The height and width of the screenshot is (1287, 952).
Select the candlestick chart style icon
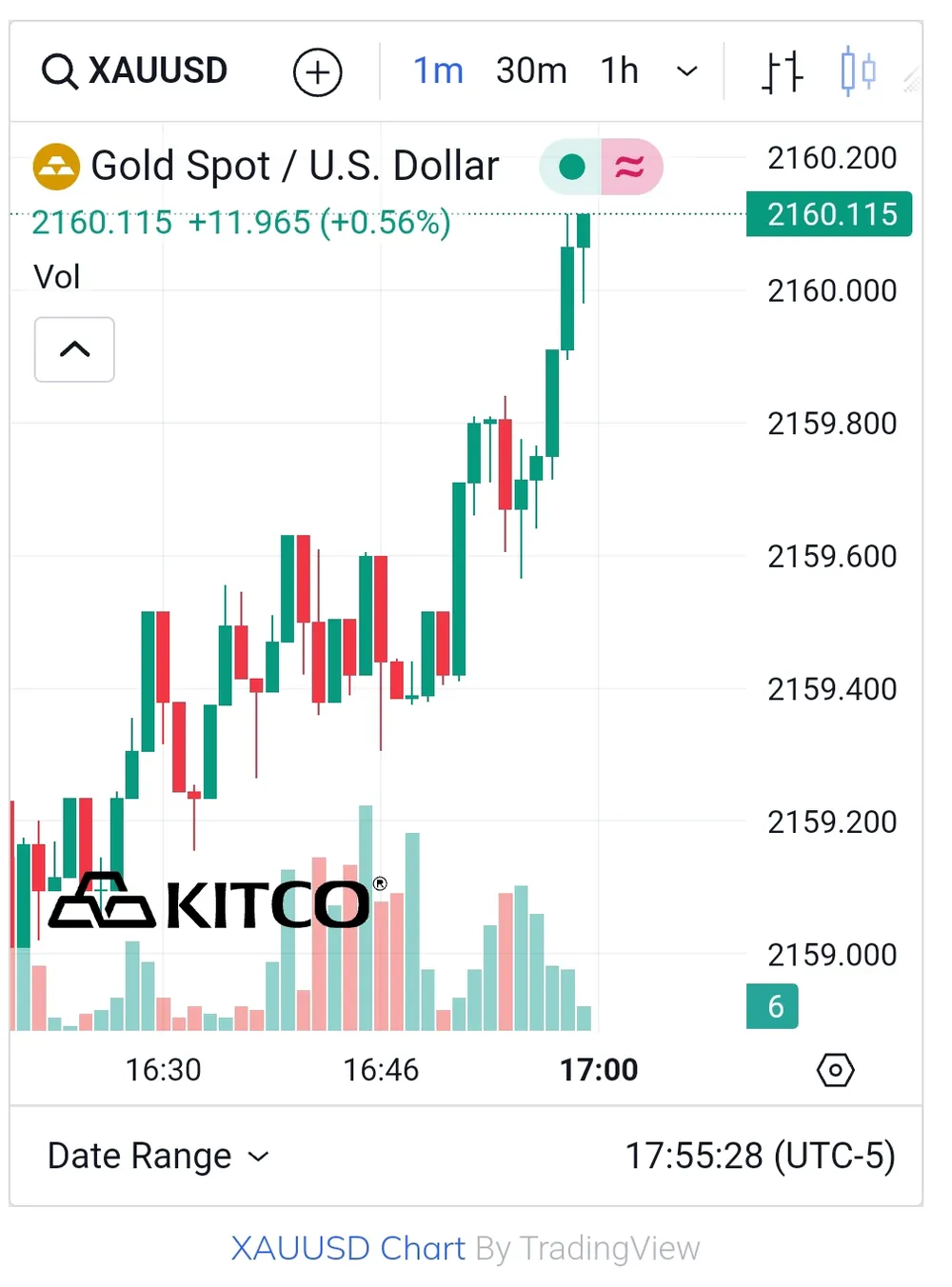tap(858, 71)
